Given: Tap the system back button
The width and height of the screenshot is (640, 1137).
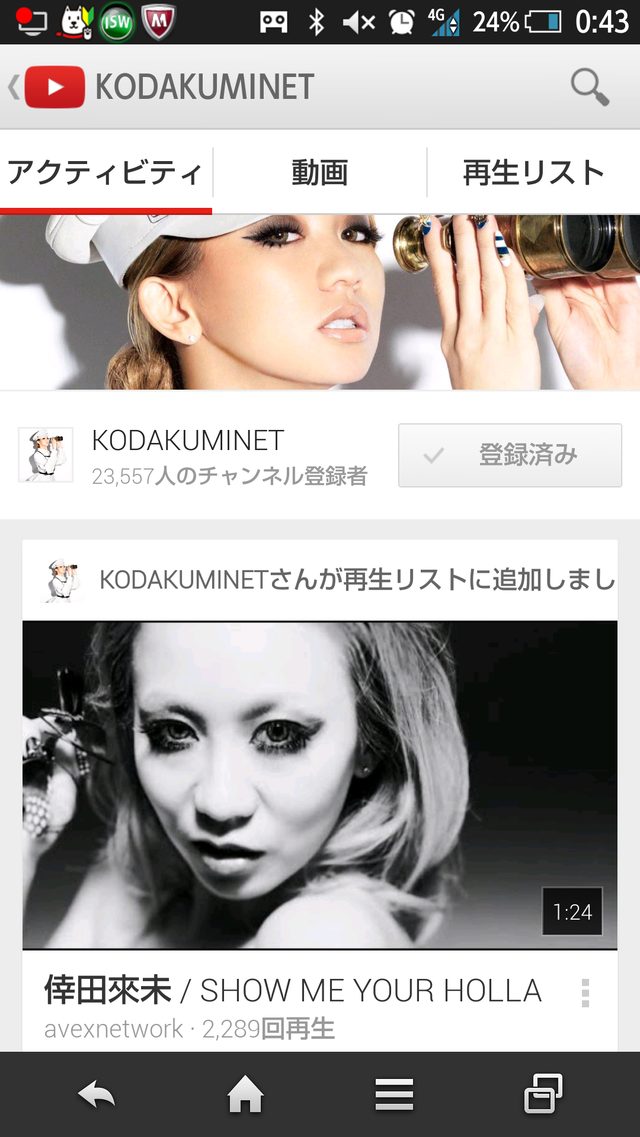Looking at the screenshot, I should (x=96, y=1096).
